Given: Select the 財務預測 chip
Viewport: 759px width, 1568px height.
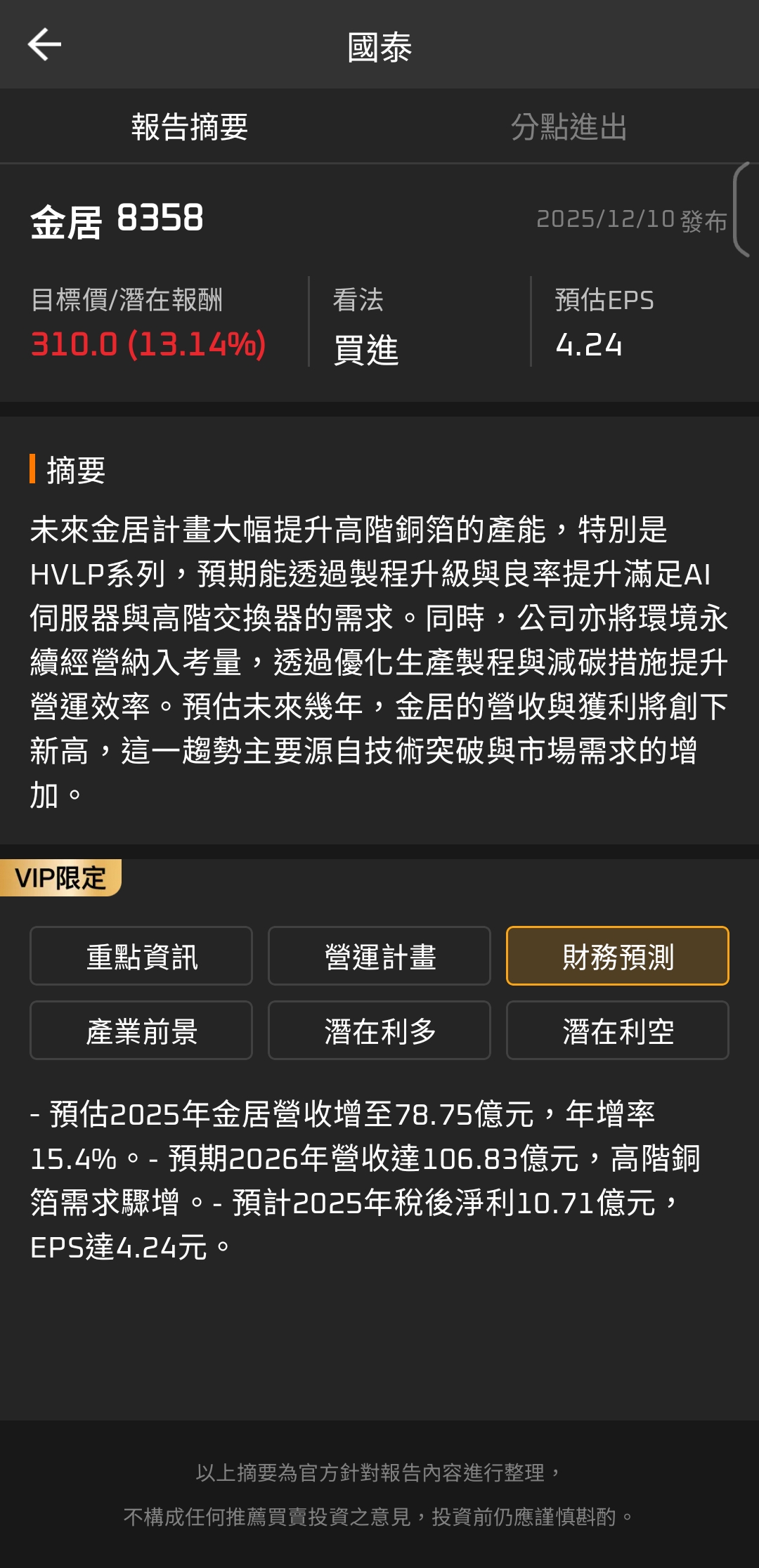Looking at the screenshot, I should click(617, 956).
